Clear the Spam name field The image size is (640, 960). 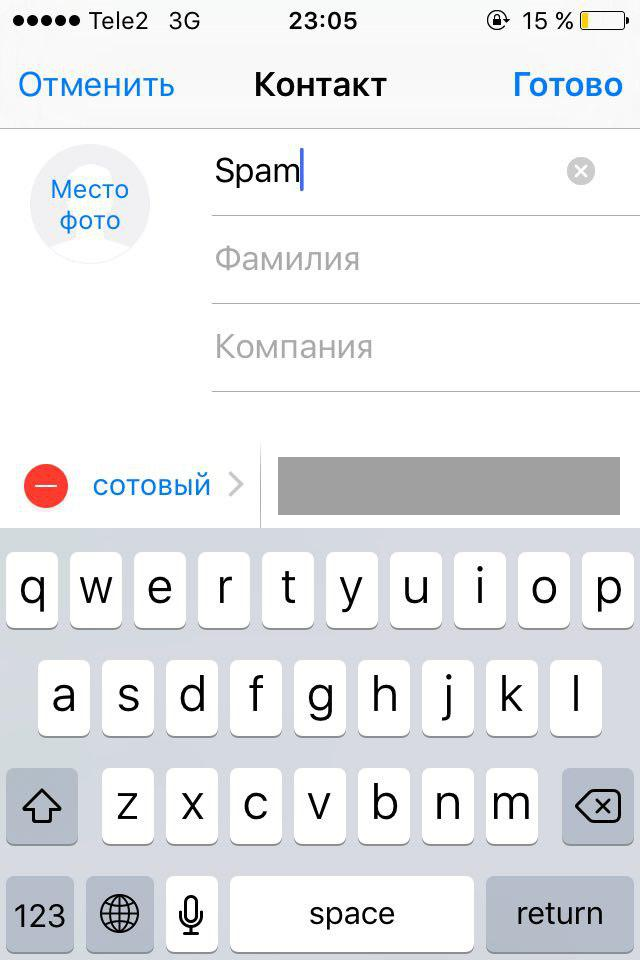pyautogui.click(x=580, y=171)
